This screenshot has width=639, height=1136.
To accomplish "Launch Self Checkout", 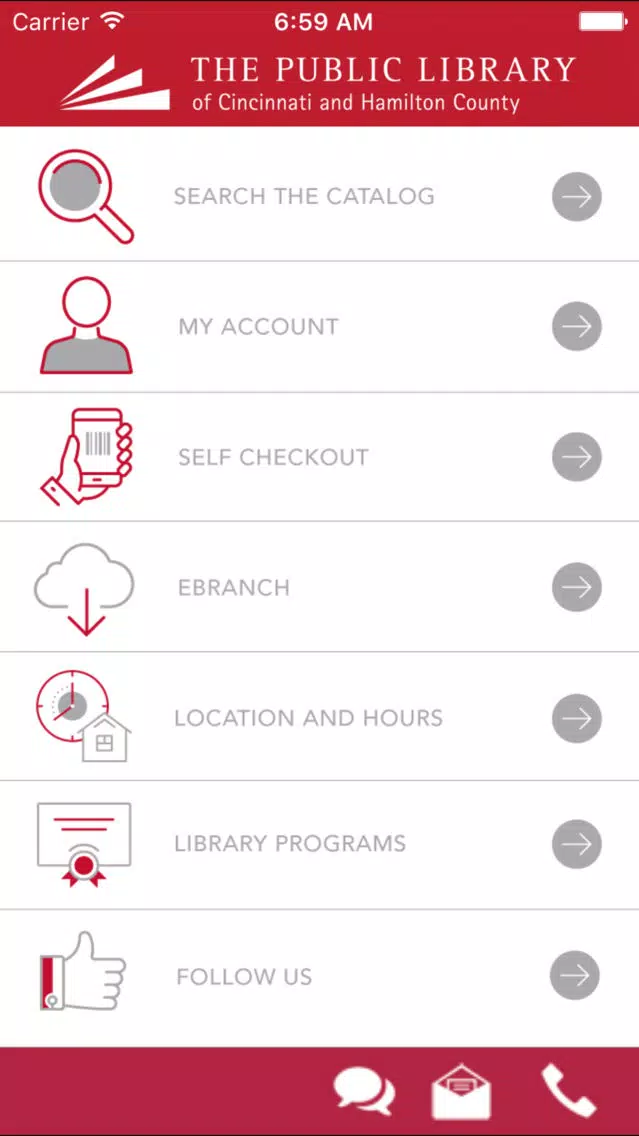I will (x=320, y=457).
